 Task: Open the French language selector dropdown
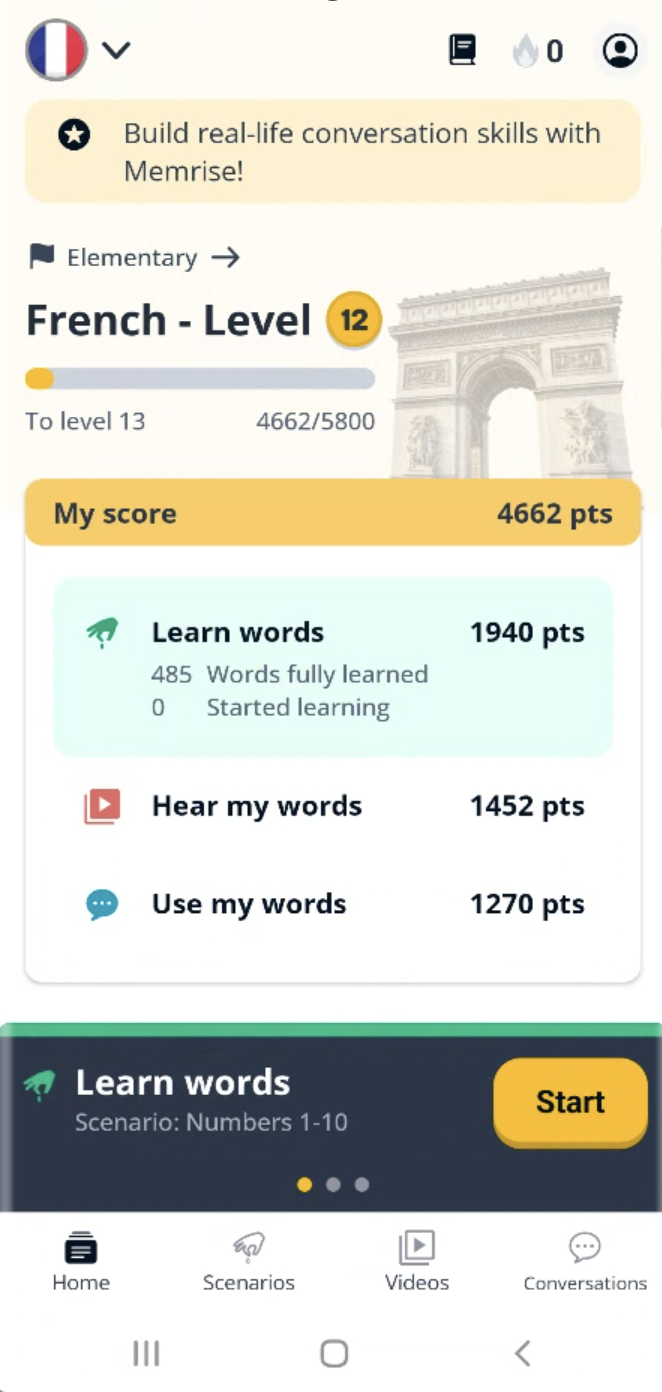pyautogui.click(x=78, y=50)
